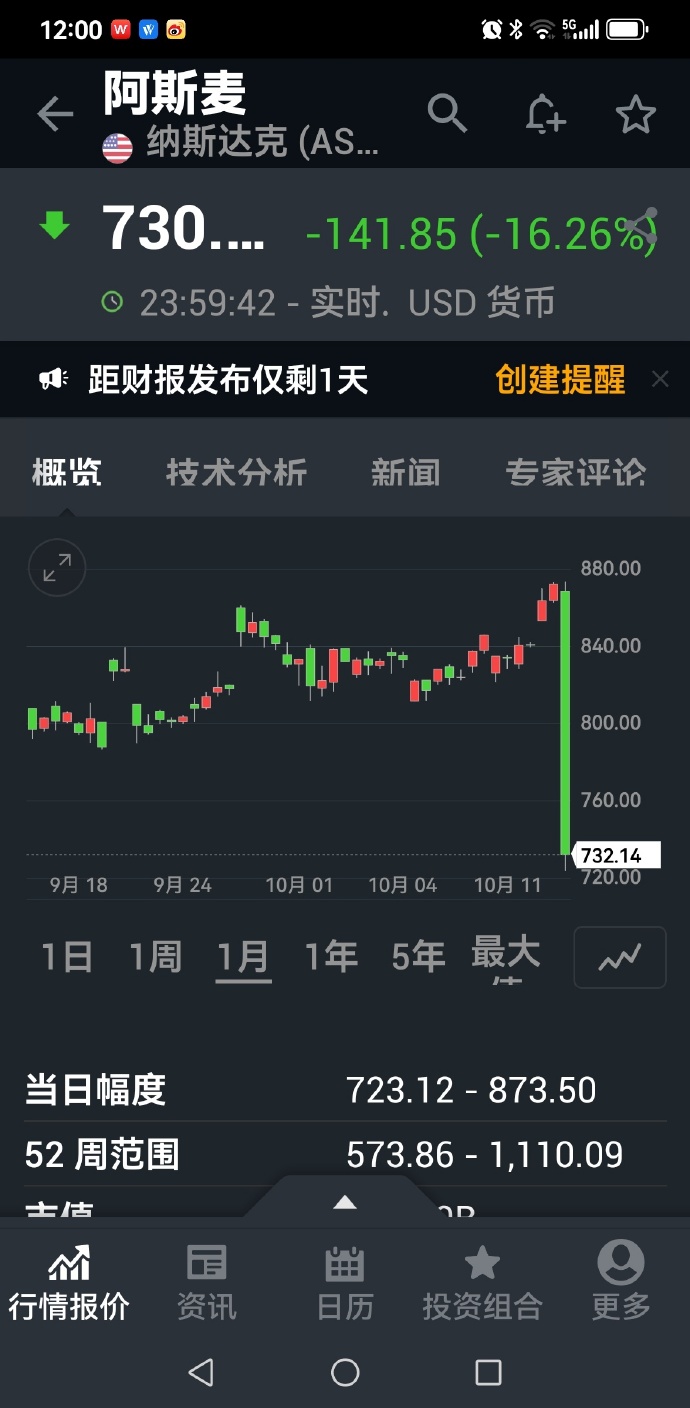Image resolution: width=690 pixels, height=1408 pixels.
Task: Go to the 投资组合 bottom tab
Action: coord(482,1282)
